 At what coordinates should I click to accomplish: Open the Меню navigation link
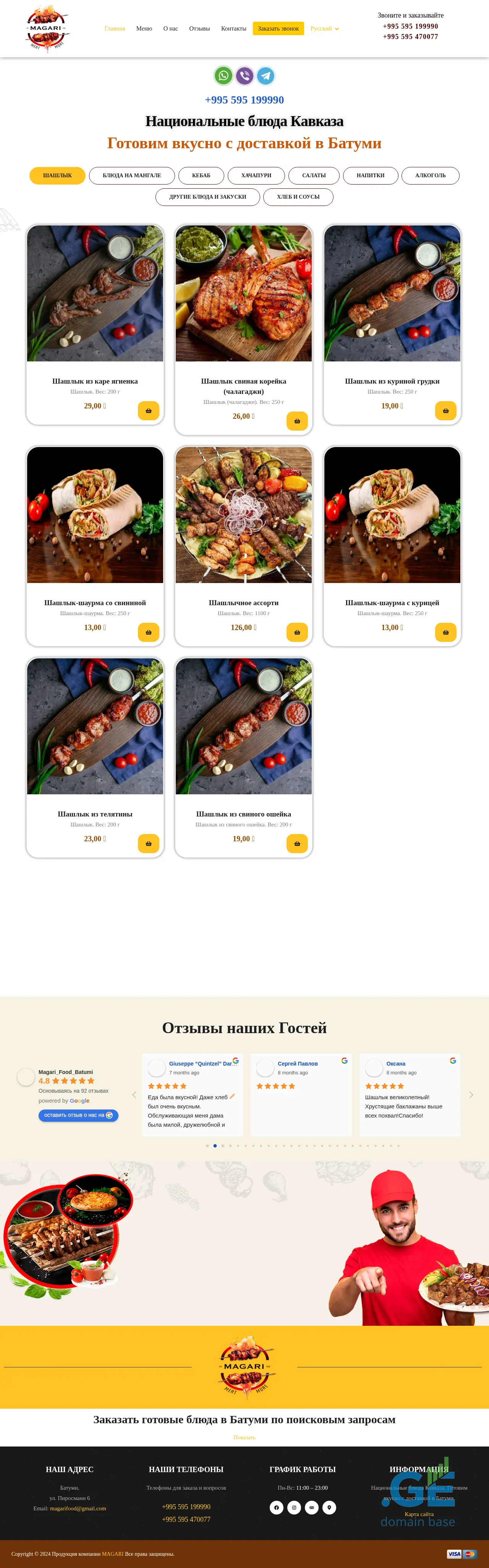coord(144,29)
